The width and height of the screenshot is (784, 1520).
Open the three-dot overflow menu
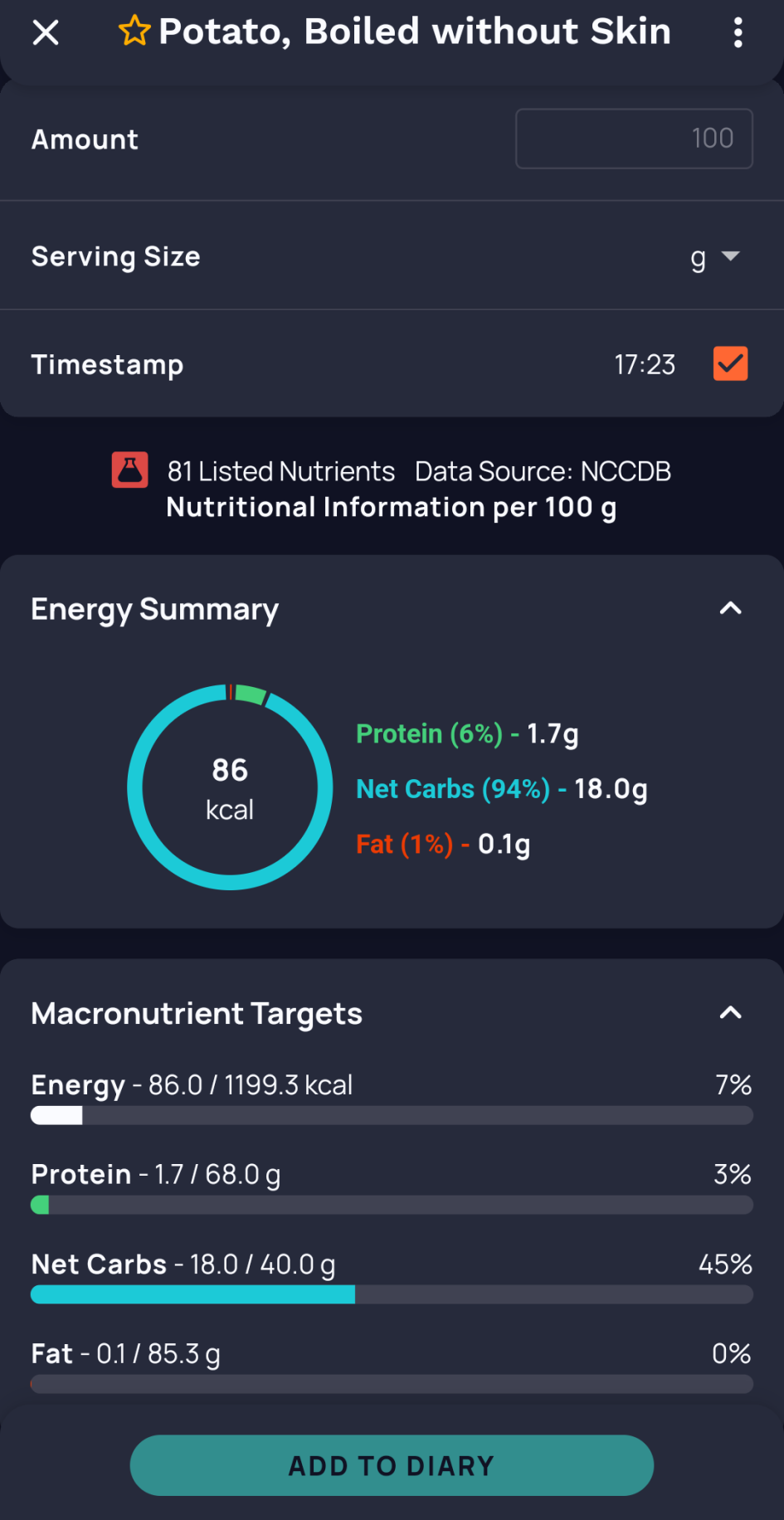(738, 33)
